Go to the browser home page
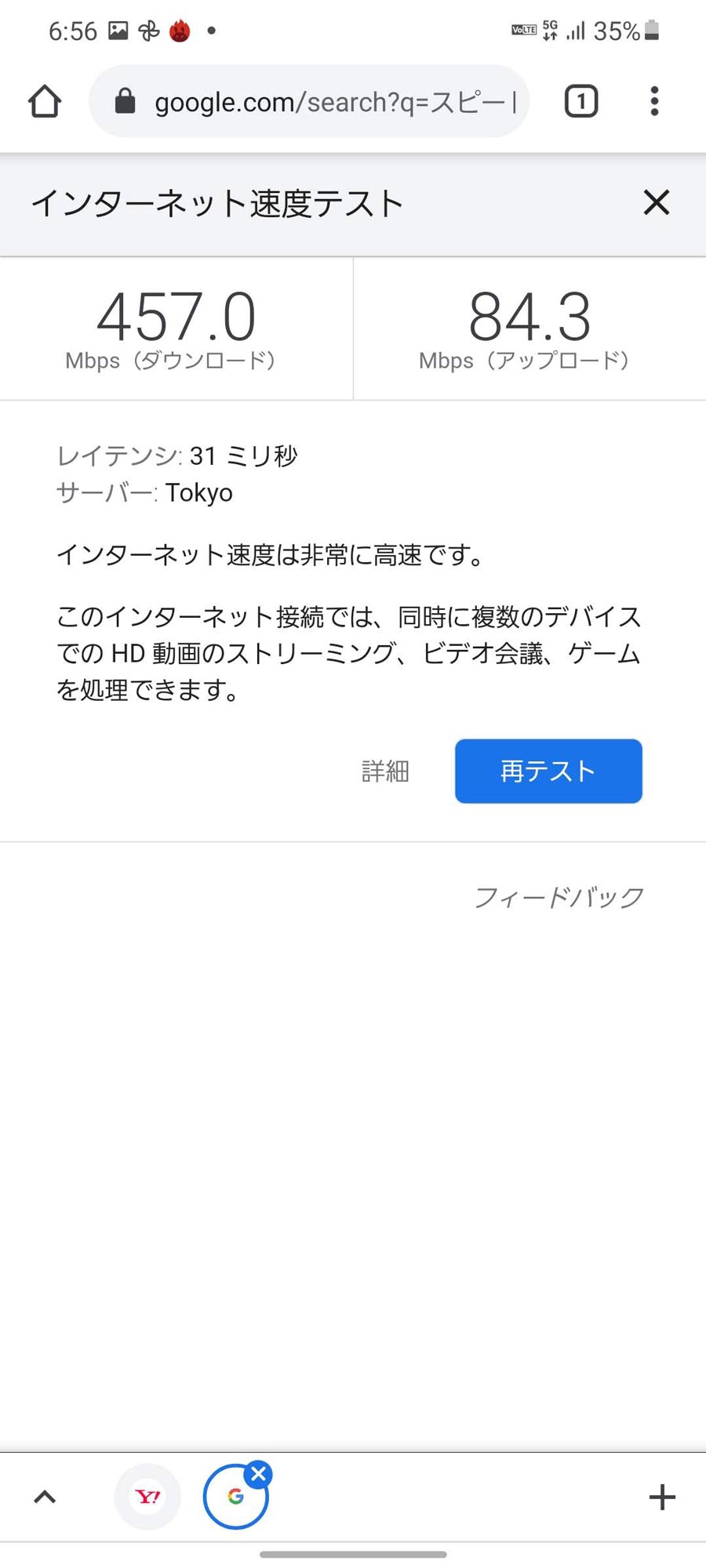The image size is (706, 1568). [x=45, y=101]
